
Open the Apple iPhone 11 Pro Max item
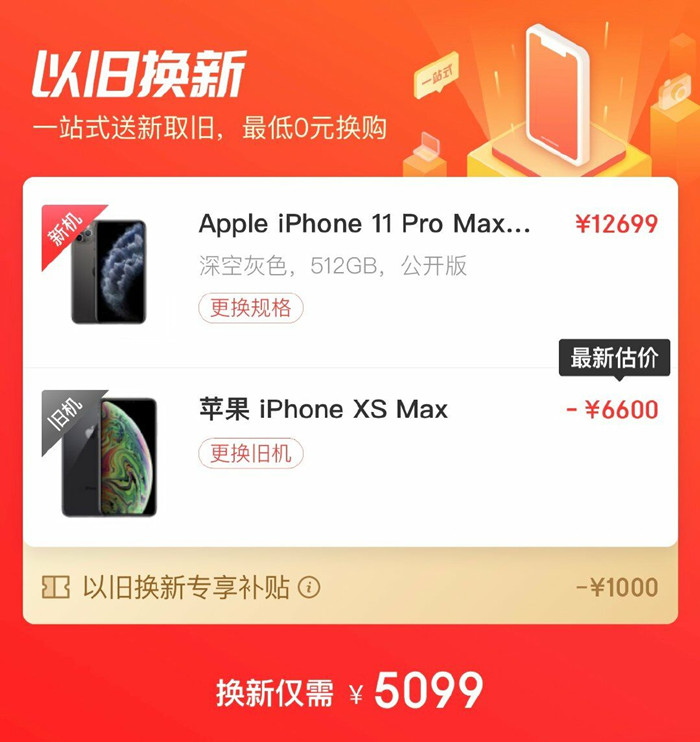point(364,224)
